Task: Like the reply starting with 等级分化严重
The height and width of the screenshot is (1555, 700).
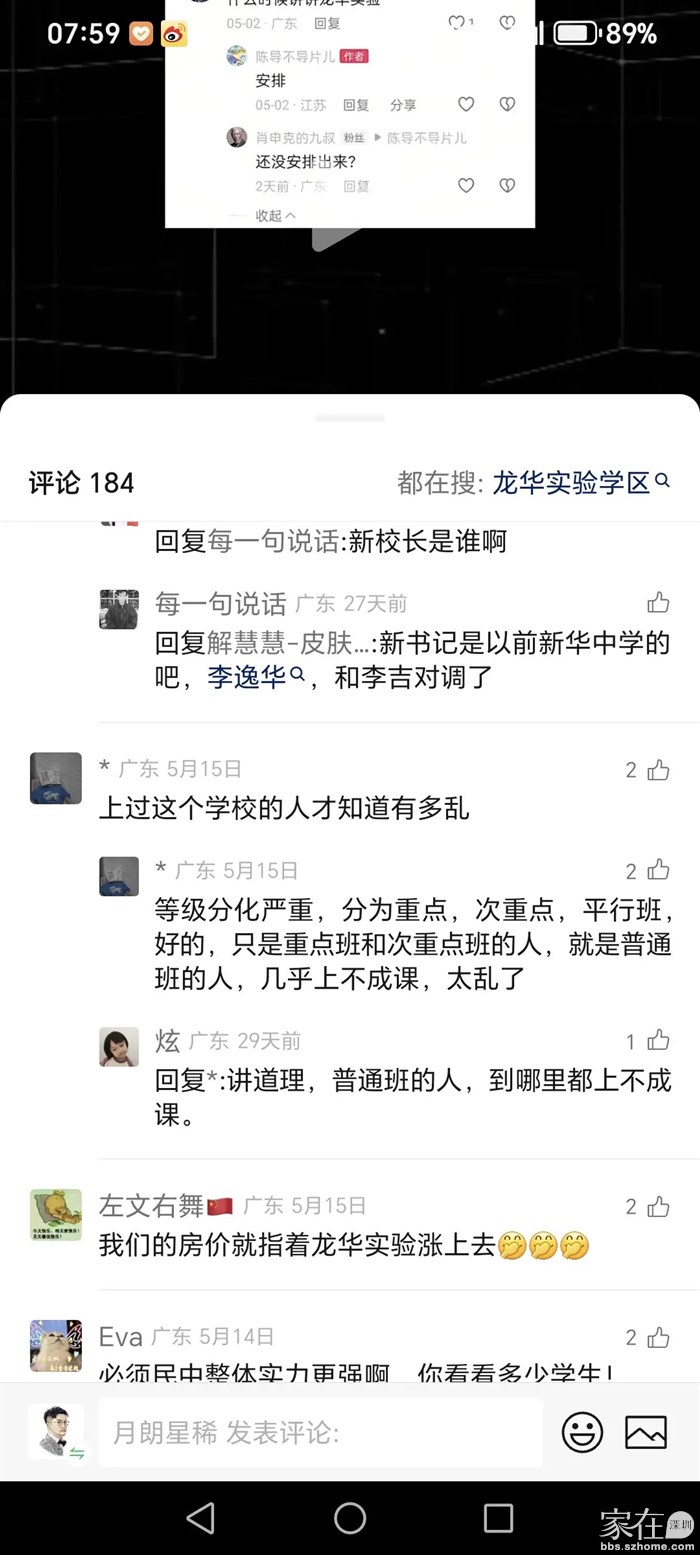Action: point(658,870)
